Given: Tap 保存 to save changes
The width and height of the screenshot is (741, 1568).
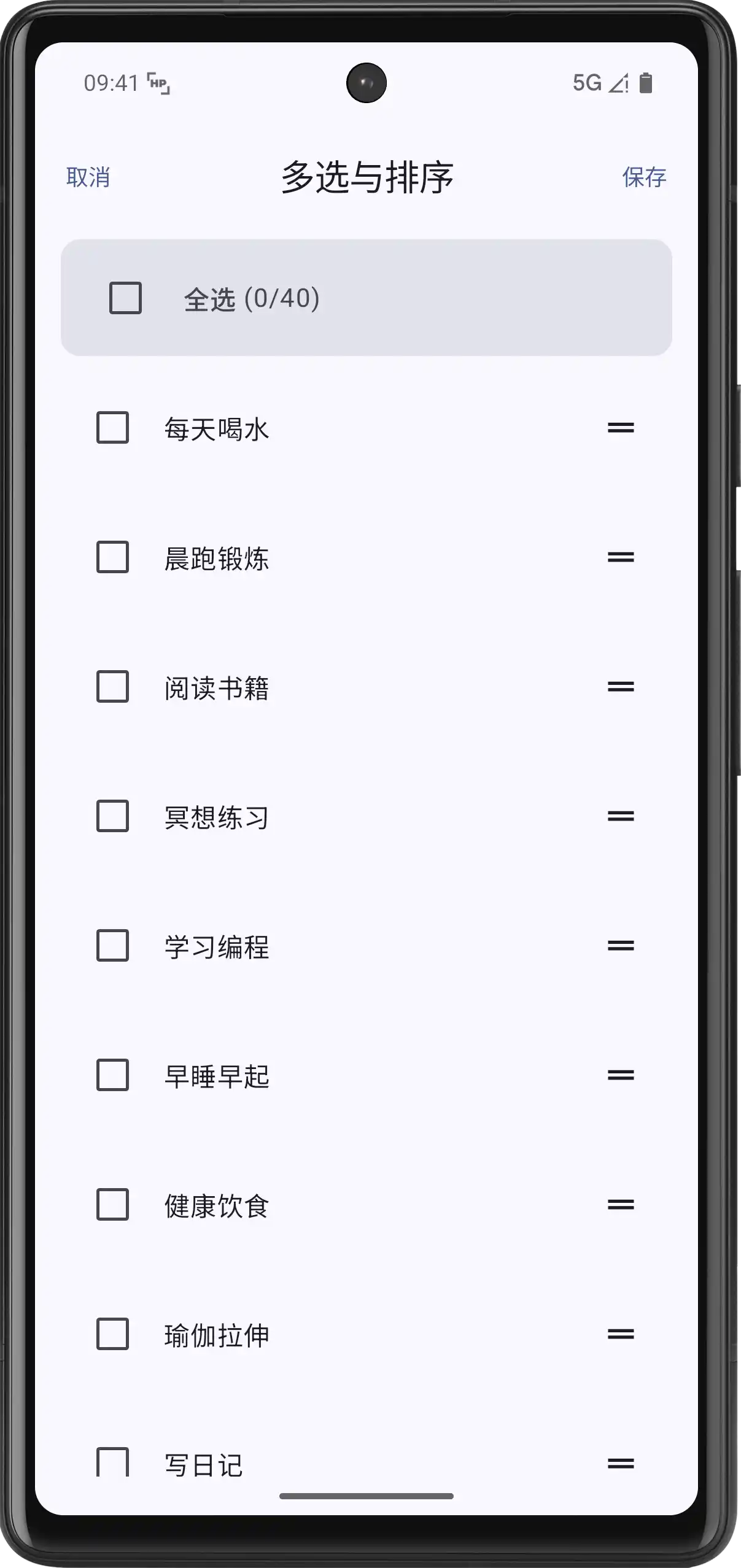Looking at the screenshot, I should pyautogui.click(x=643, y=178).
